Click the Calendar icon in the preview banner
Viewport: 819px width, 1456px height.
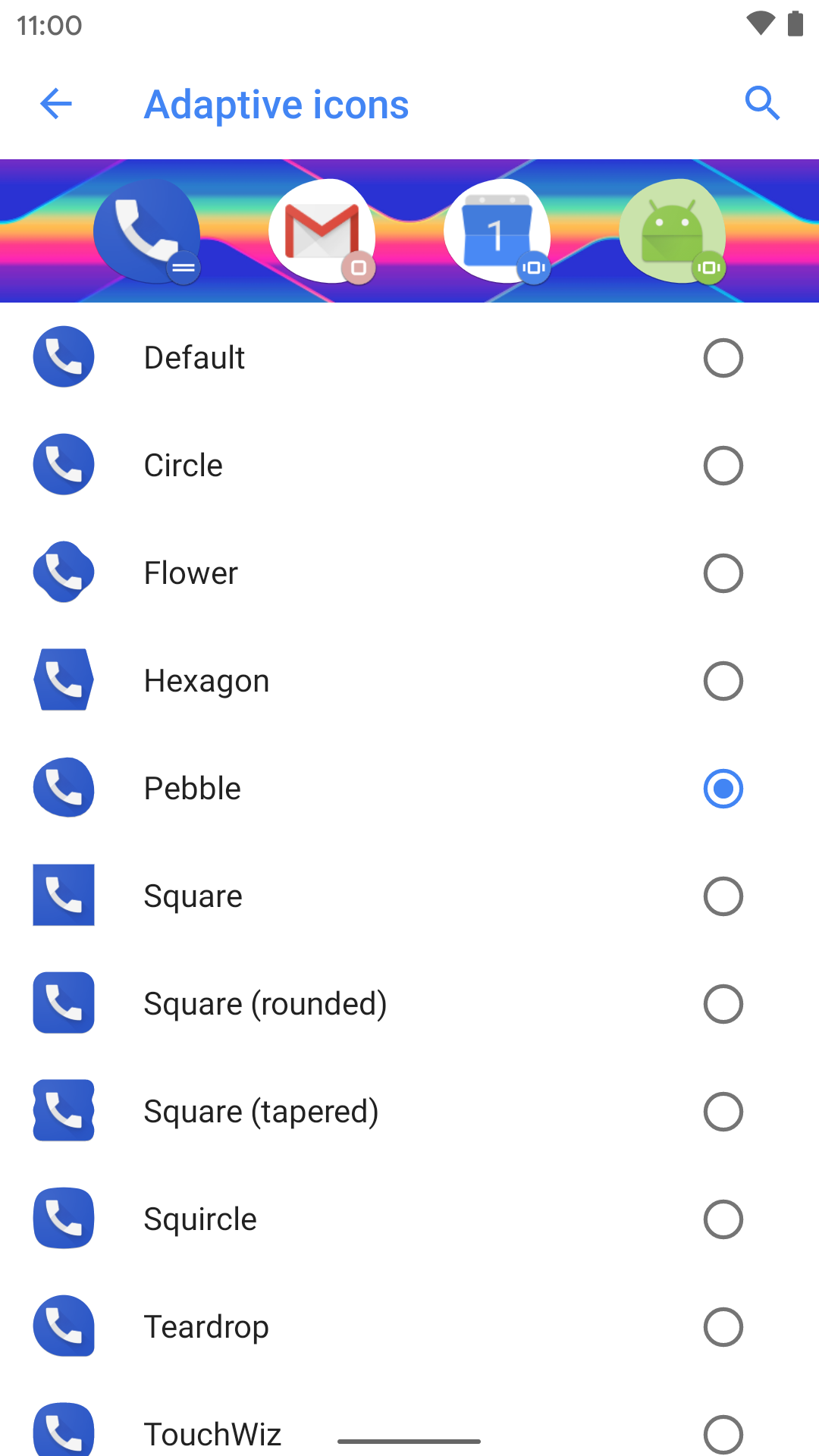(498, 231)
